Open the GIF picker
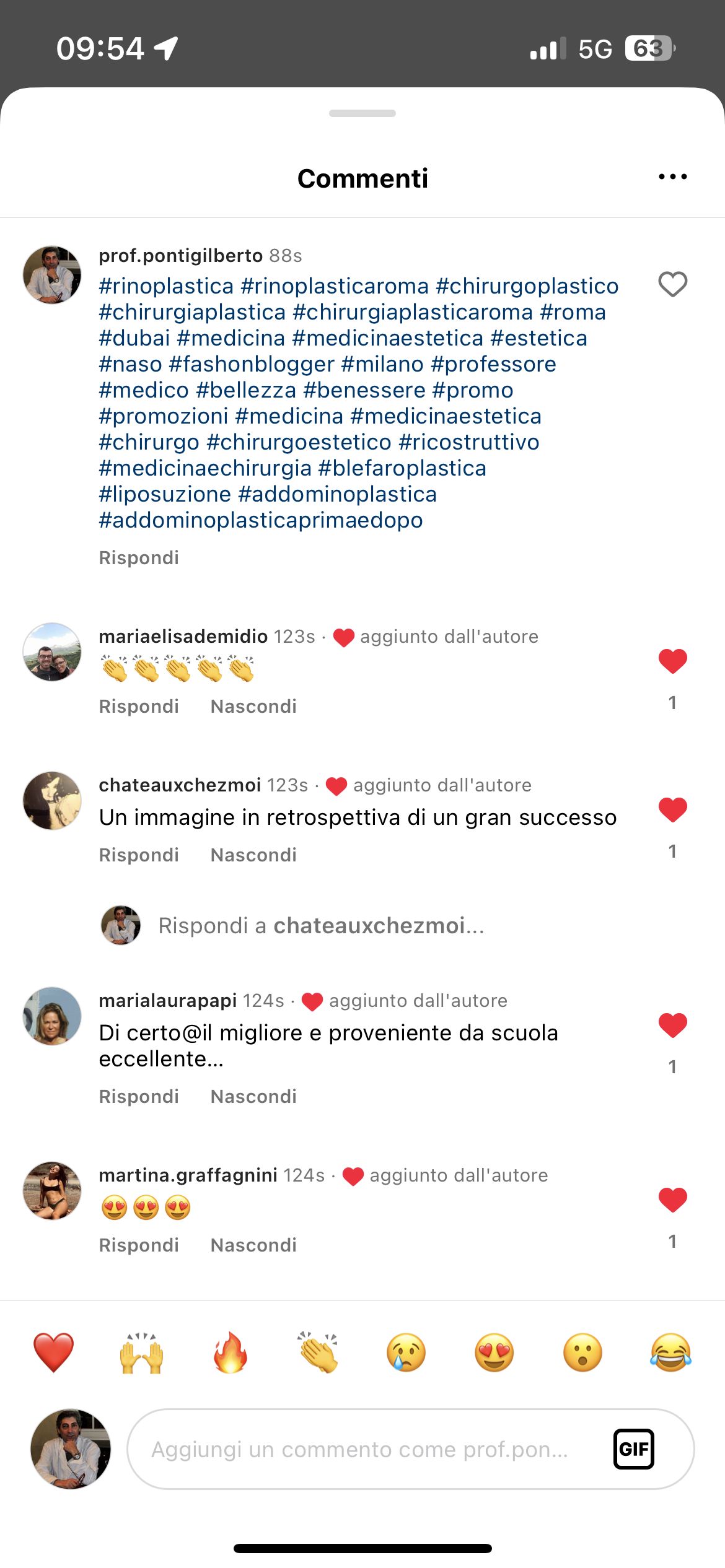 click(633, 1449)
